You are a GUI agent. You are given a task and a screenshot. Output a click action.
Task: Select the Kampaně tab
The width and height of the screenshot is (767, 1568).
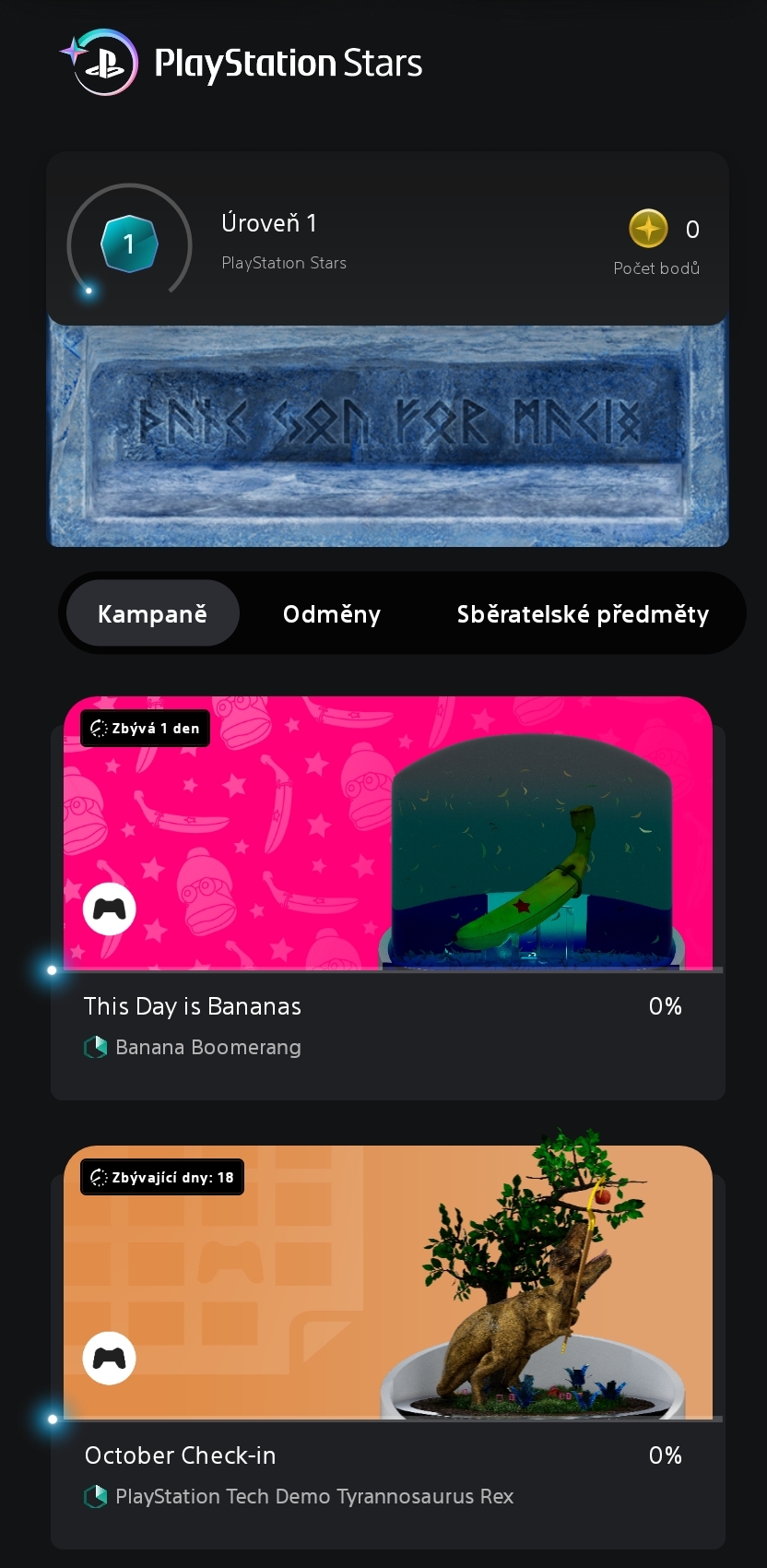click(x=153, y=614)
